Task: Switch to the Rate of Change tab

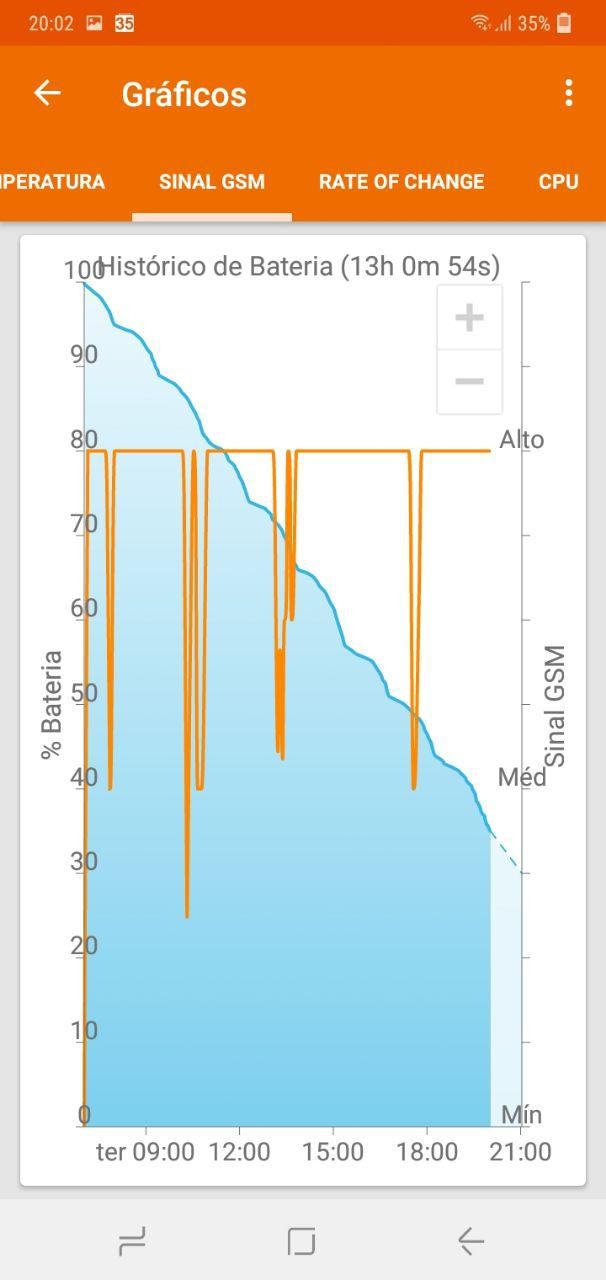Action: point(401,182)
